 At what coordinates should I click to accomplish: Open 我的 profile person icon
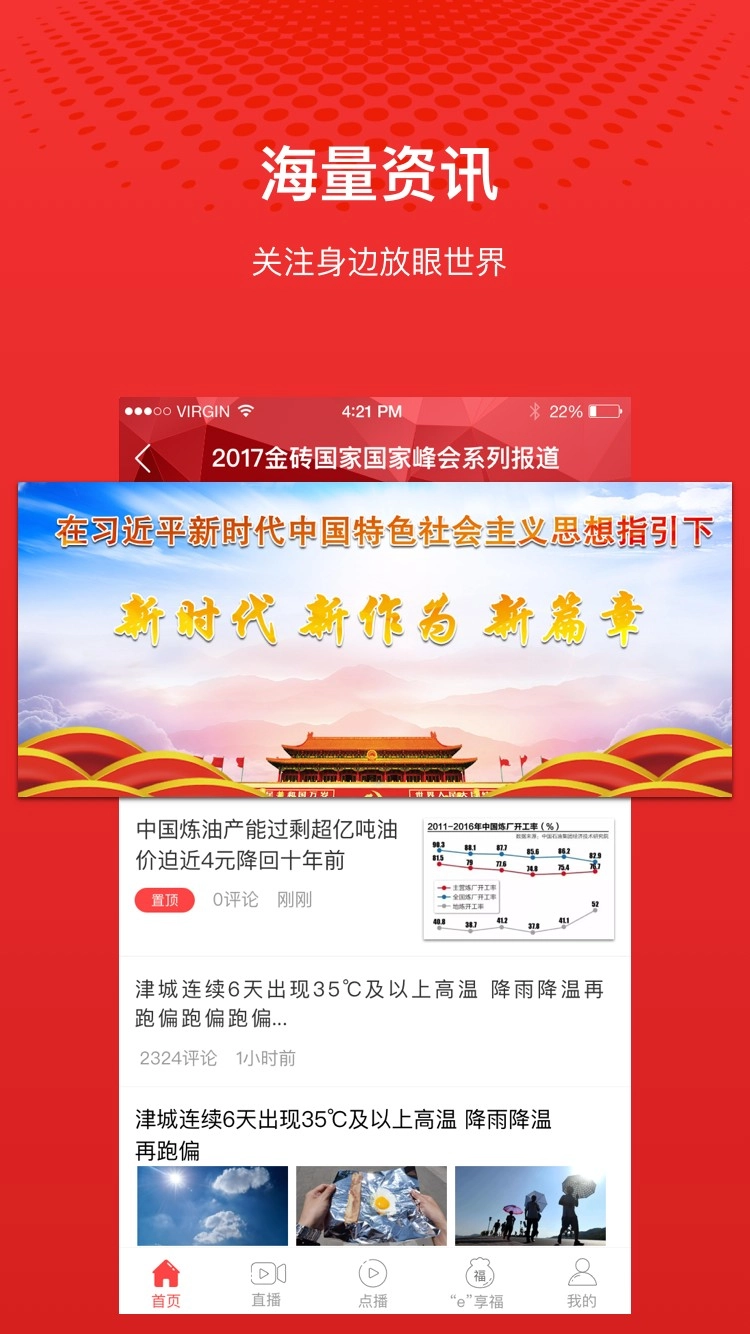pos(581,1272)
